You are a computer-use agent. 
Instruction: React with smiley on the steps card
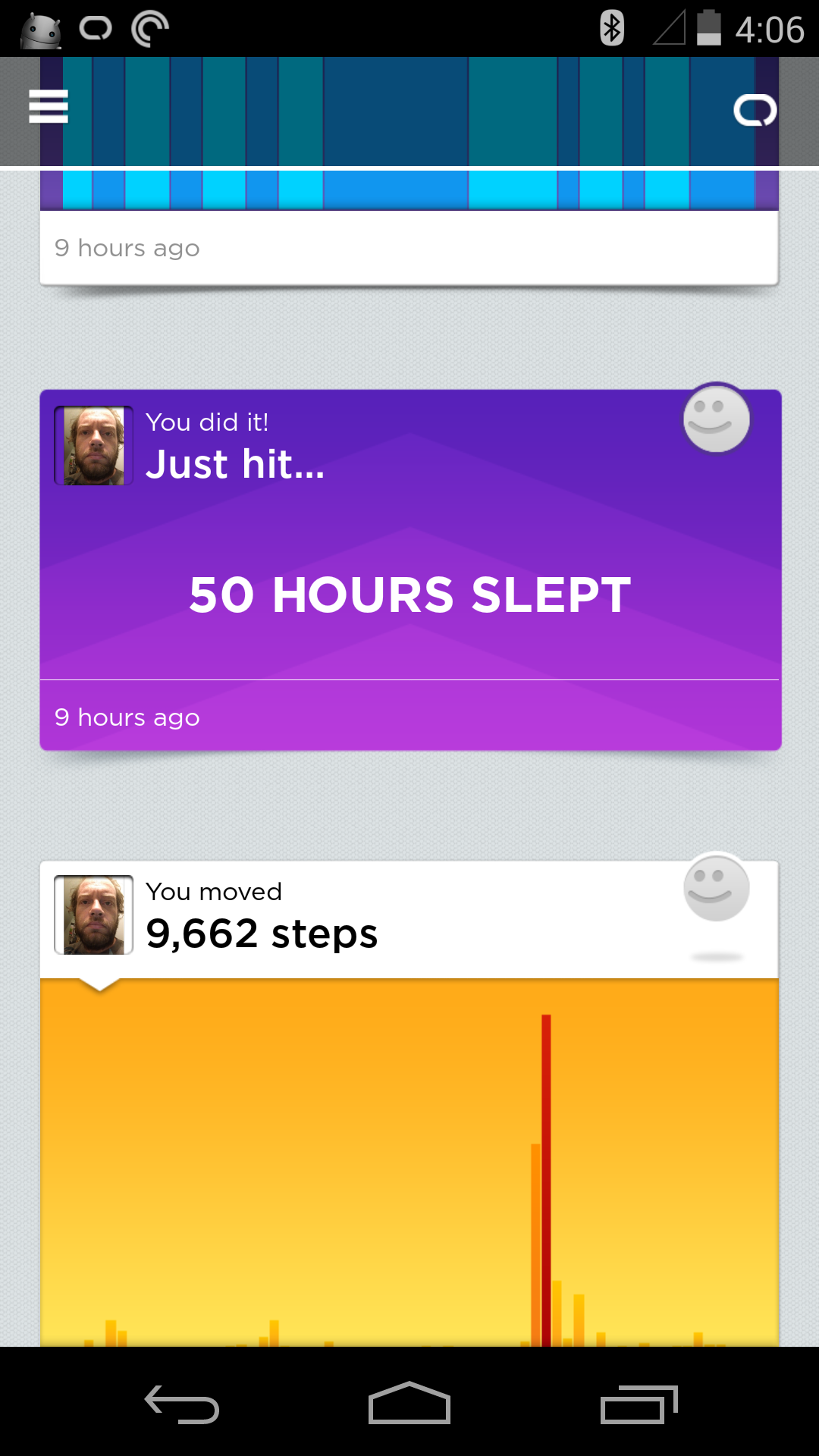[716, 888]
